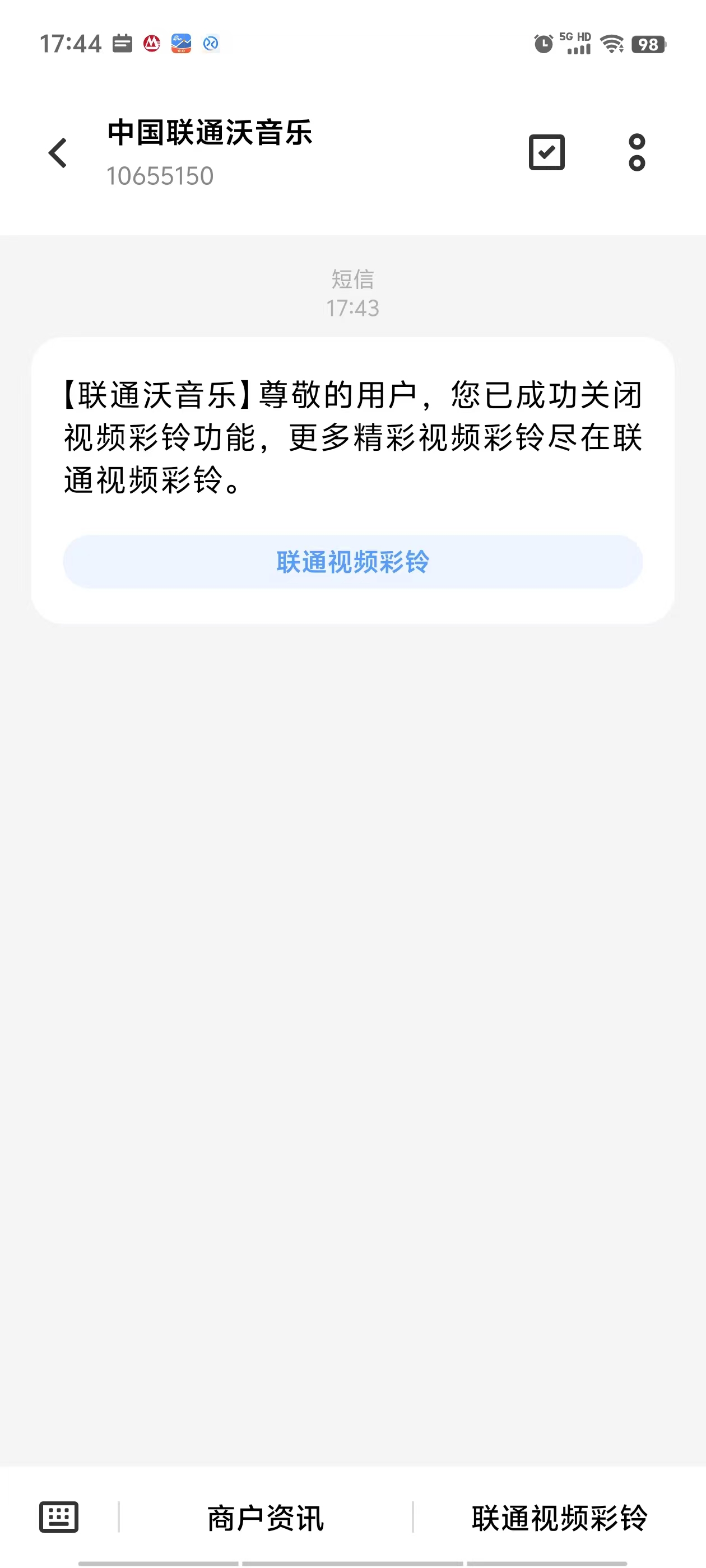
Task: Tap the 17:43 timestamp above the message
Action: pyautogui.click(x=352, y=308)
